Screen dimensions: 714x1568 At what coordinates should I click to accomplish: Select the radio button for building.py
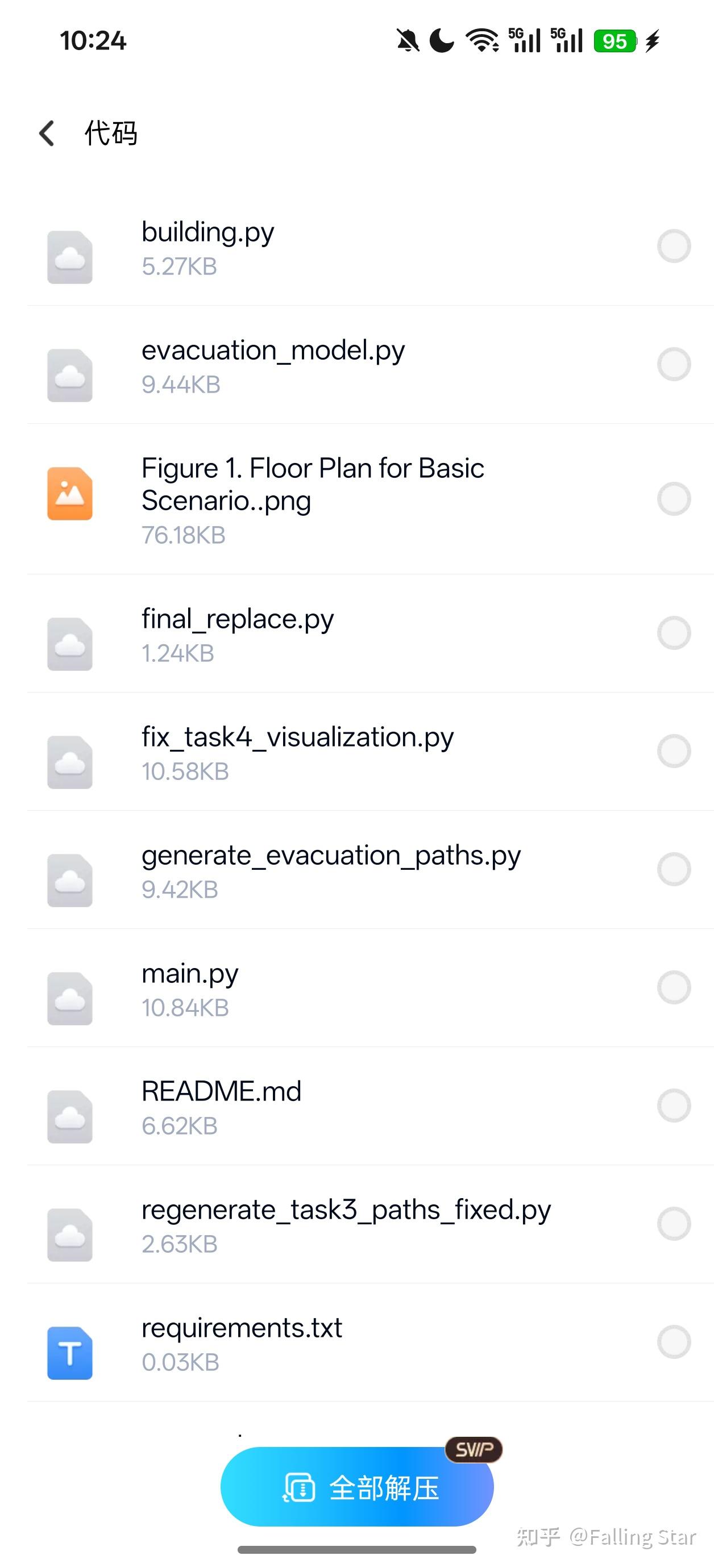click(674, 246)
